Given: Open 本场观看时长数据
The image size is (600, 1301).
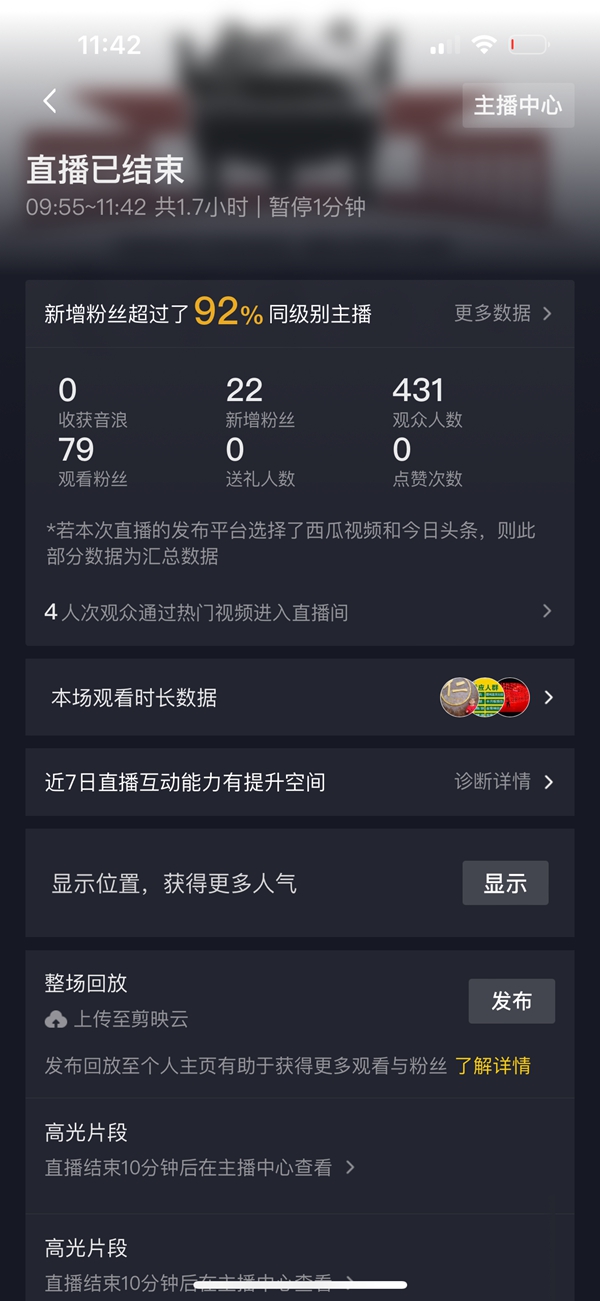Looking at the screenshot, I should click(x=299, y=697).
